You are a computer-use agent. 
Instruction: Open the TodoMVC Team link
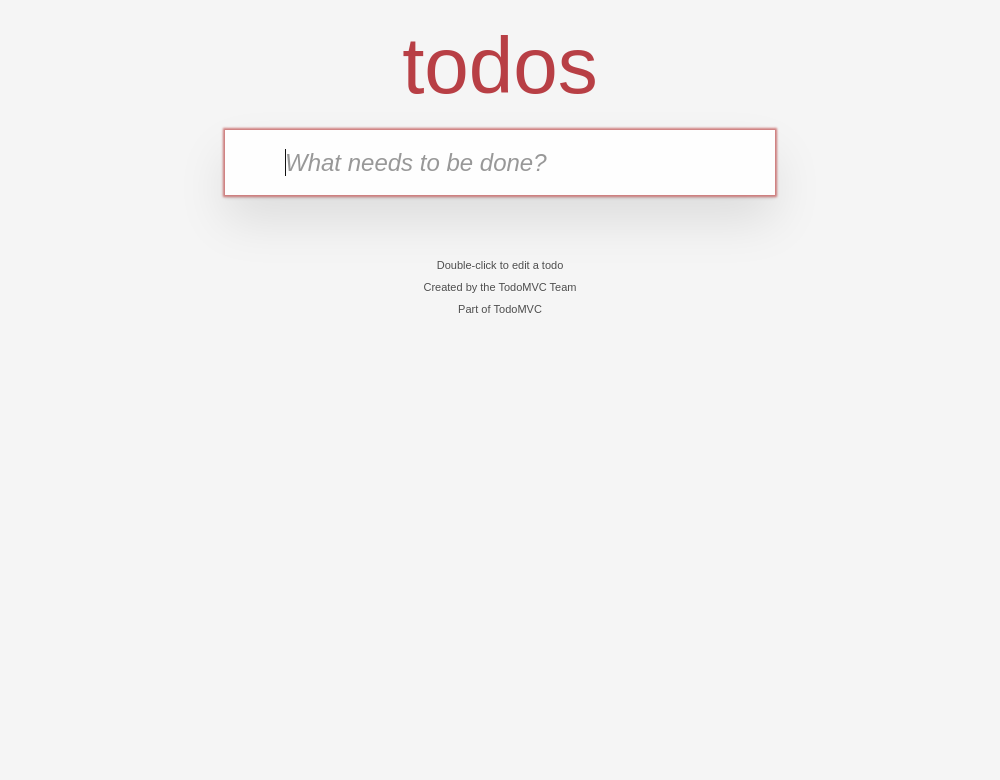537,288
